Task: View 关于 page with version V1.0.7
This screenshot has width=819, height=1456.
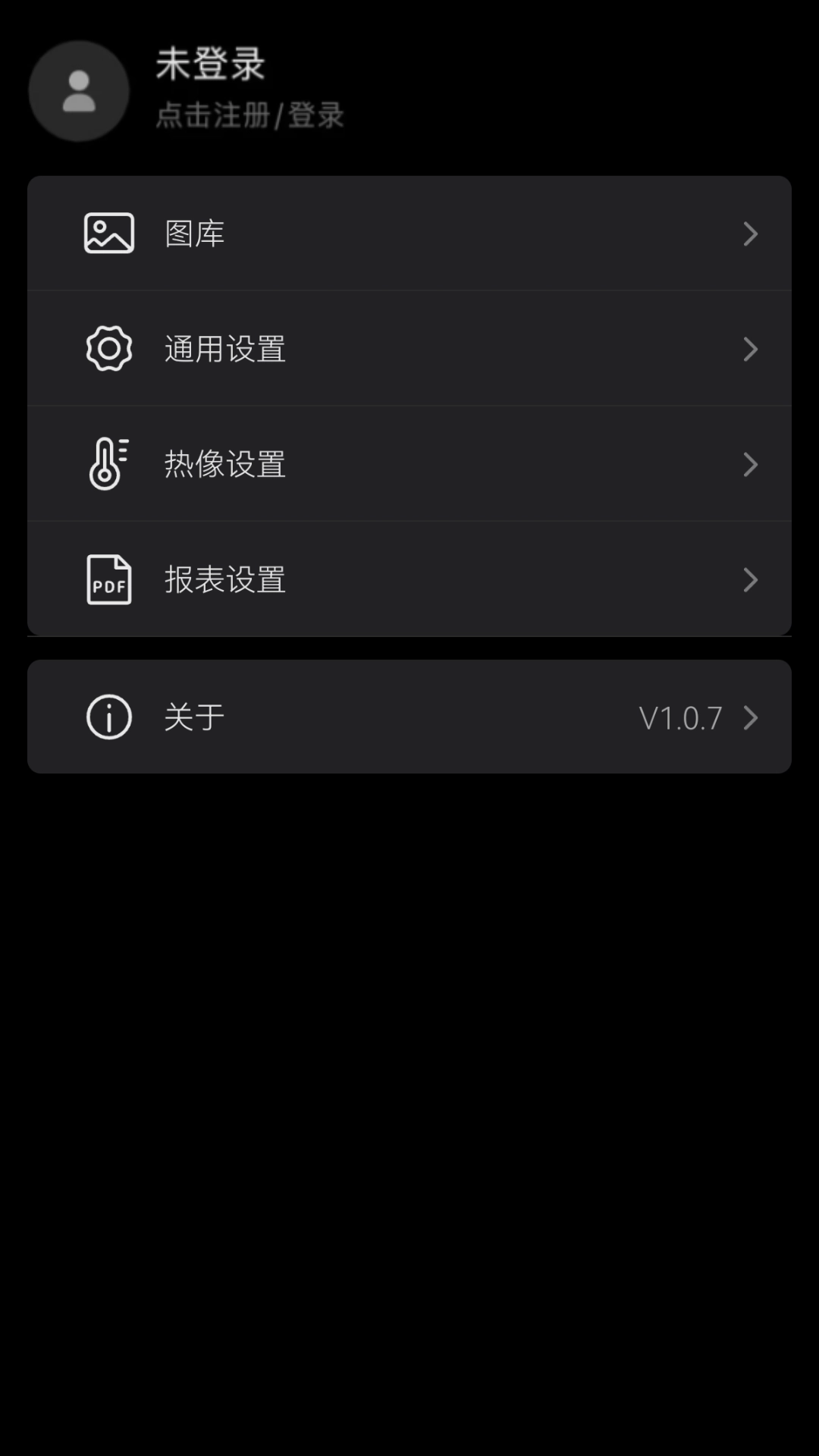Action: click(409, 717)
